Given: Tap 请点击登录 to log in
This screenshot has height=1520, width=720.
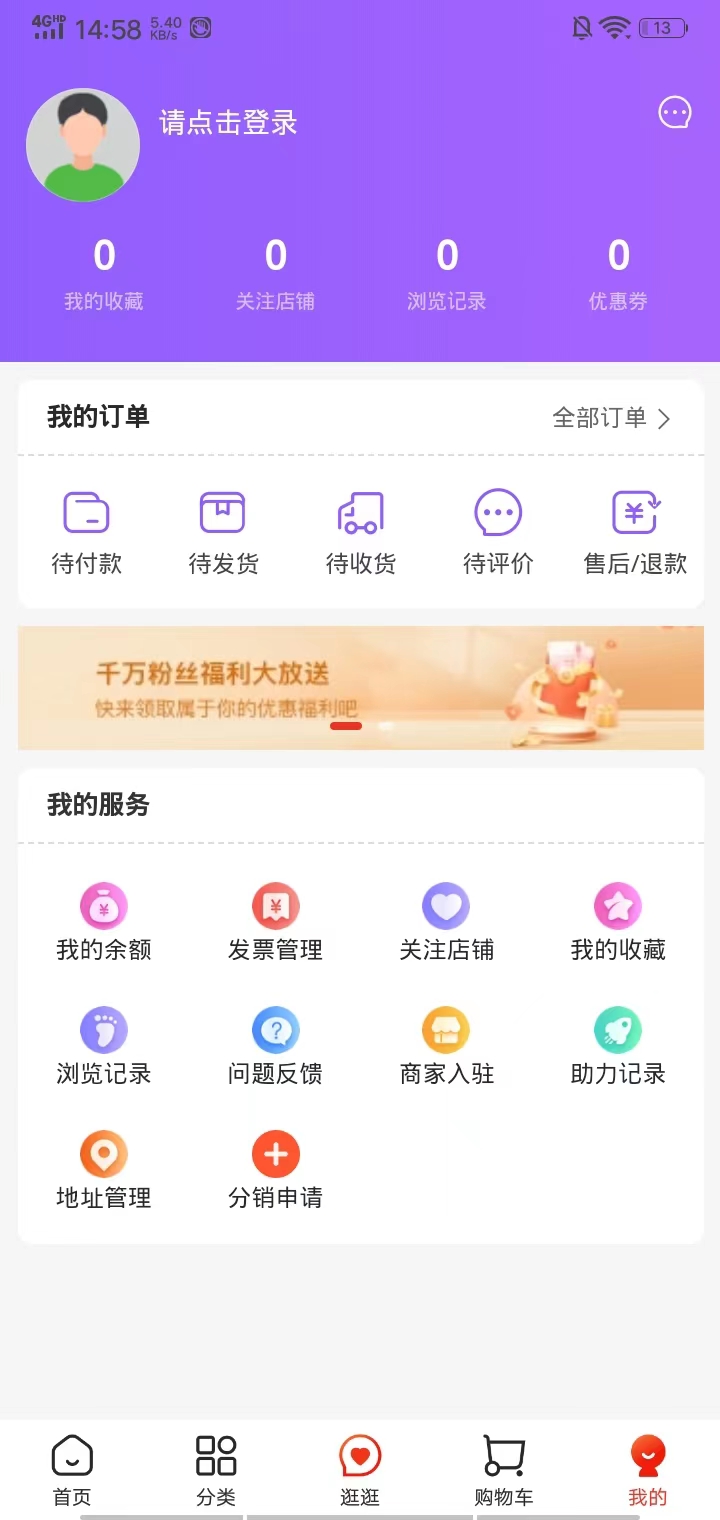Looking at the screenshot, I should pos(228,122).
